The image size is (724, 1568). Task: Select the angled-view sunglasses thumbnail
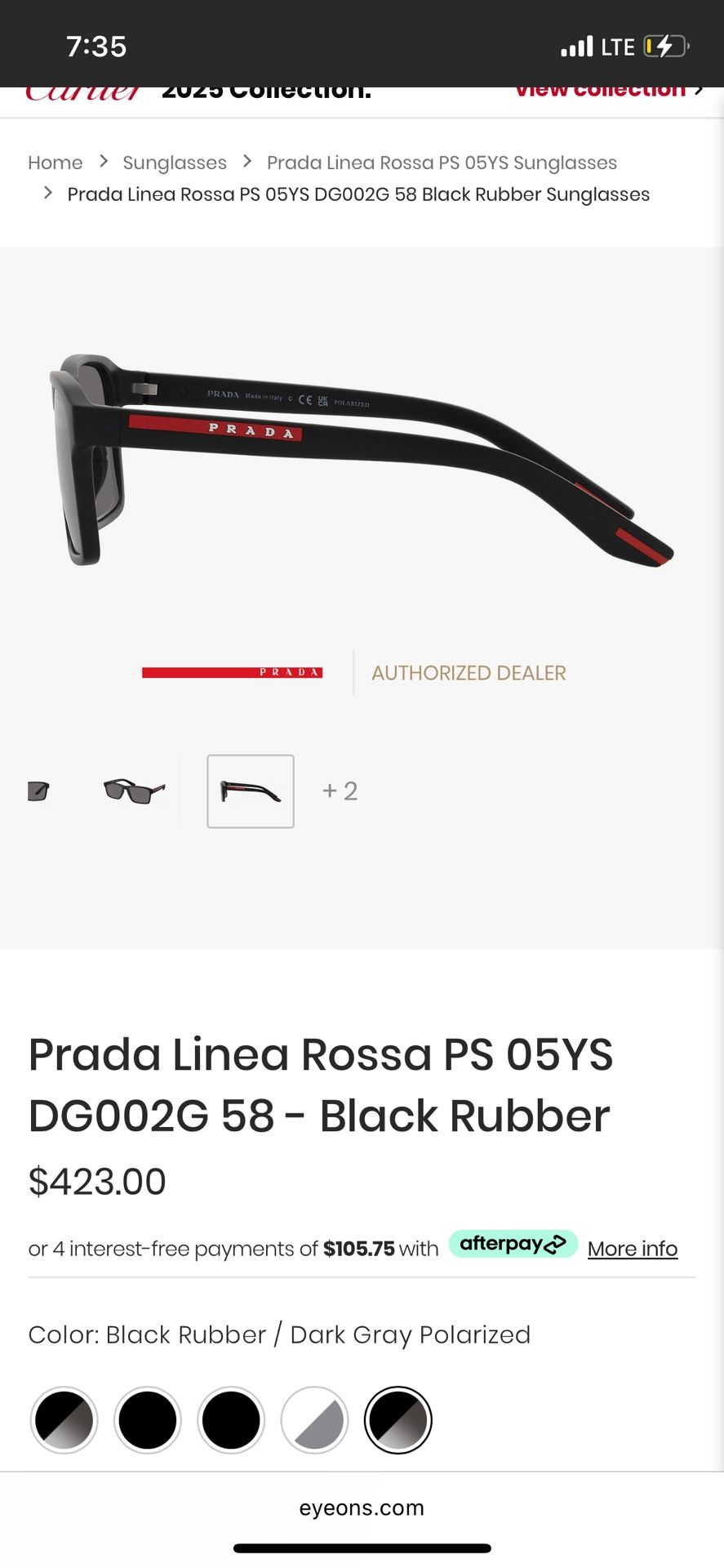[x=134, y=791]
